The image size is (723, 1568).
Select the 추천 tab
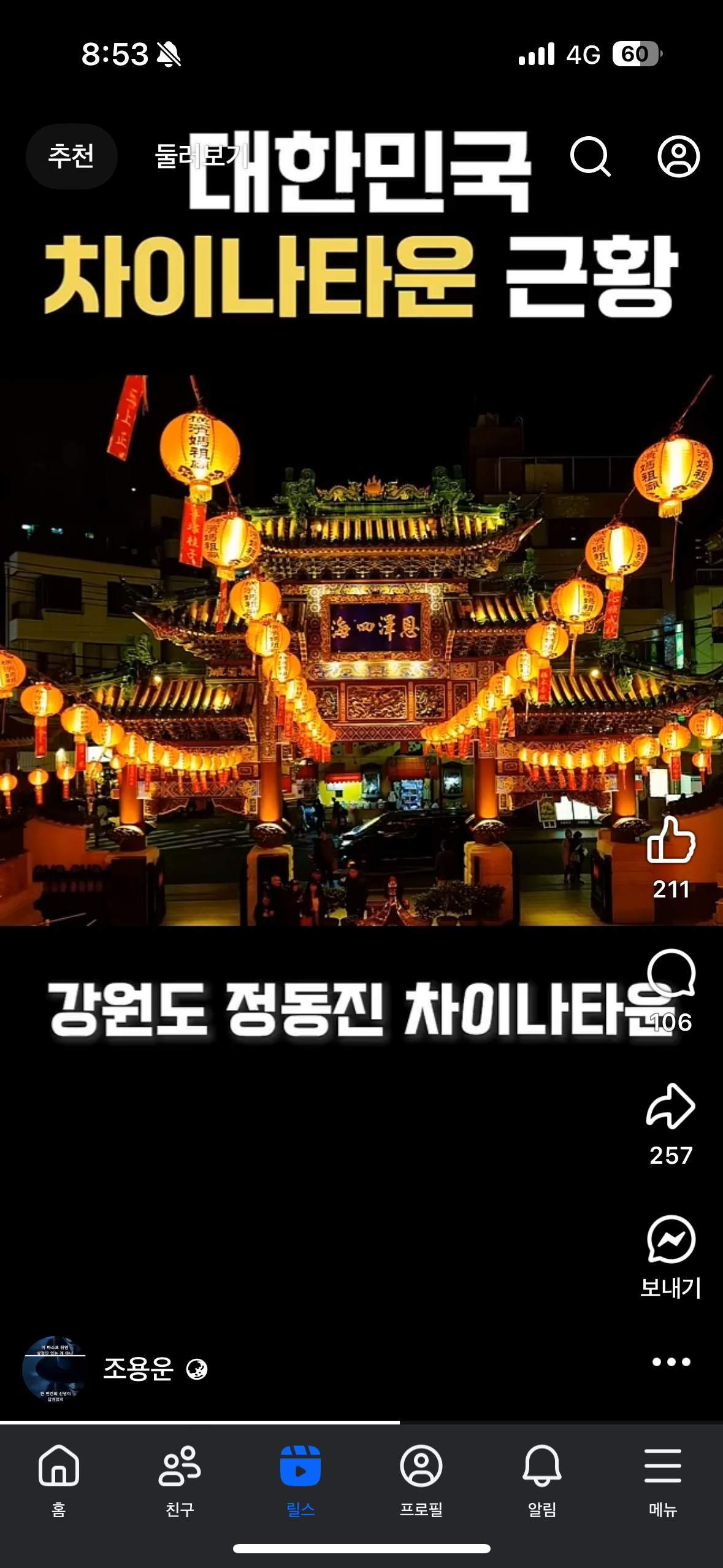point(71,156)
